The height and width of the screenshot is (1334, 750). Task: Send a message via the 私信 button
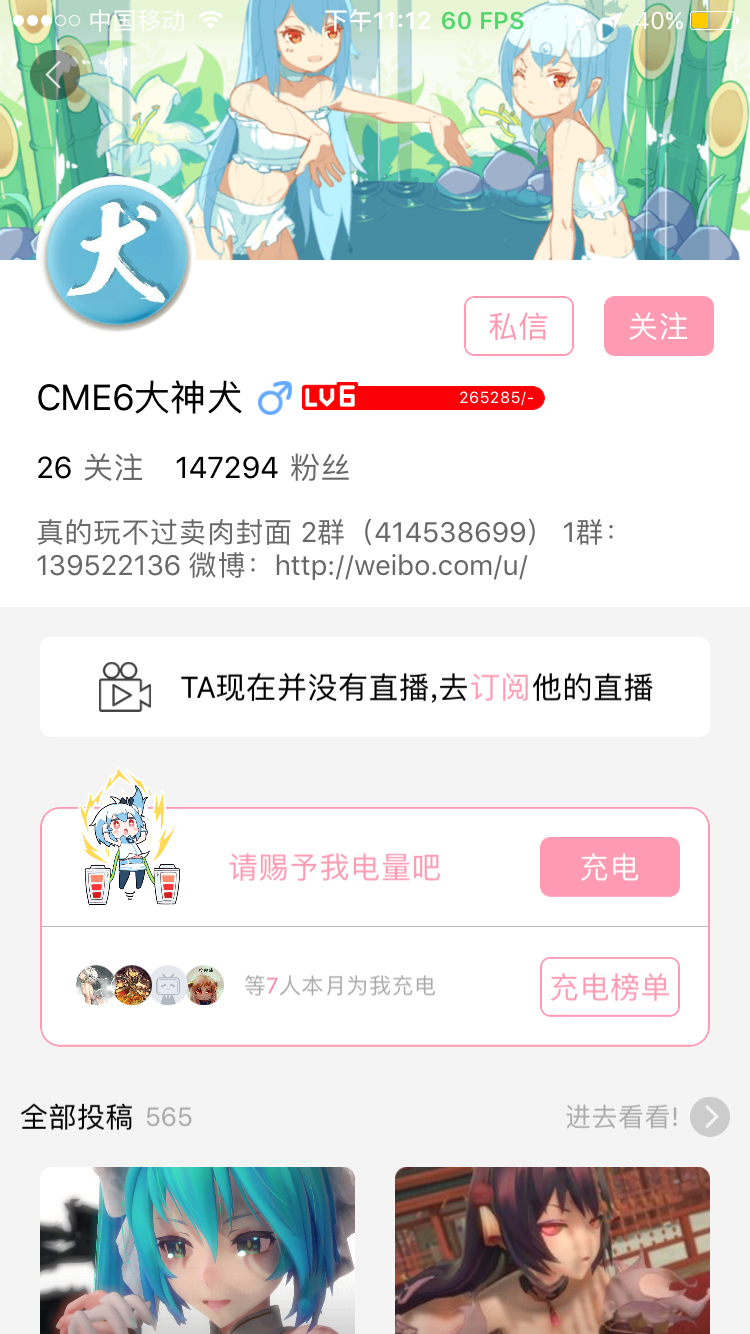pyautogui.click(x=519, y=326)
